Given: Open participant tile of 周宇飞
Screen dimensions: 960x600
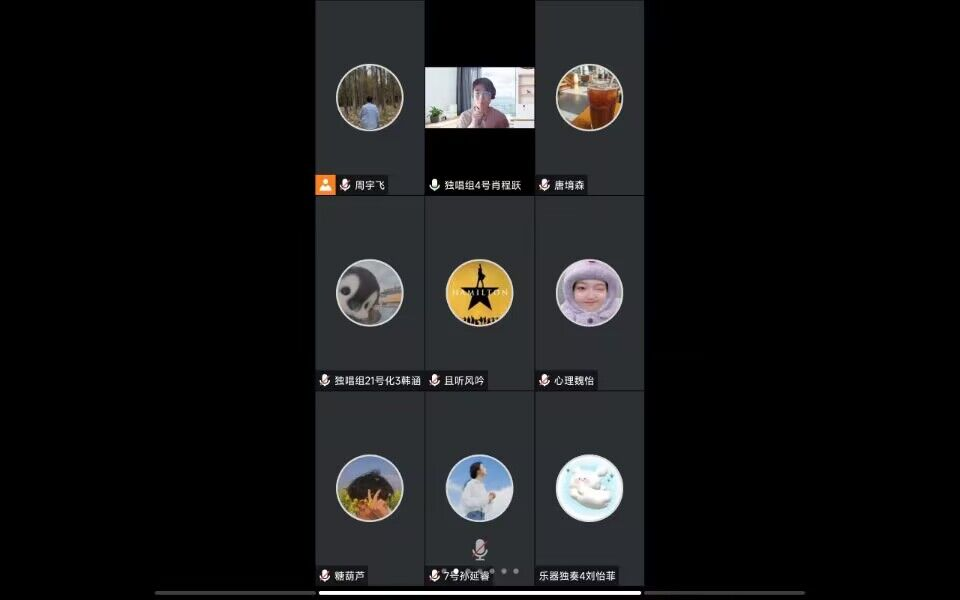Looking at the screenshot, I should click(x=369, y=98).
